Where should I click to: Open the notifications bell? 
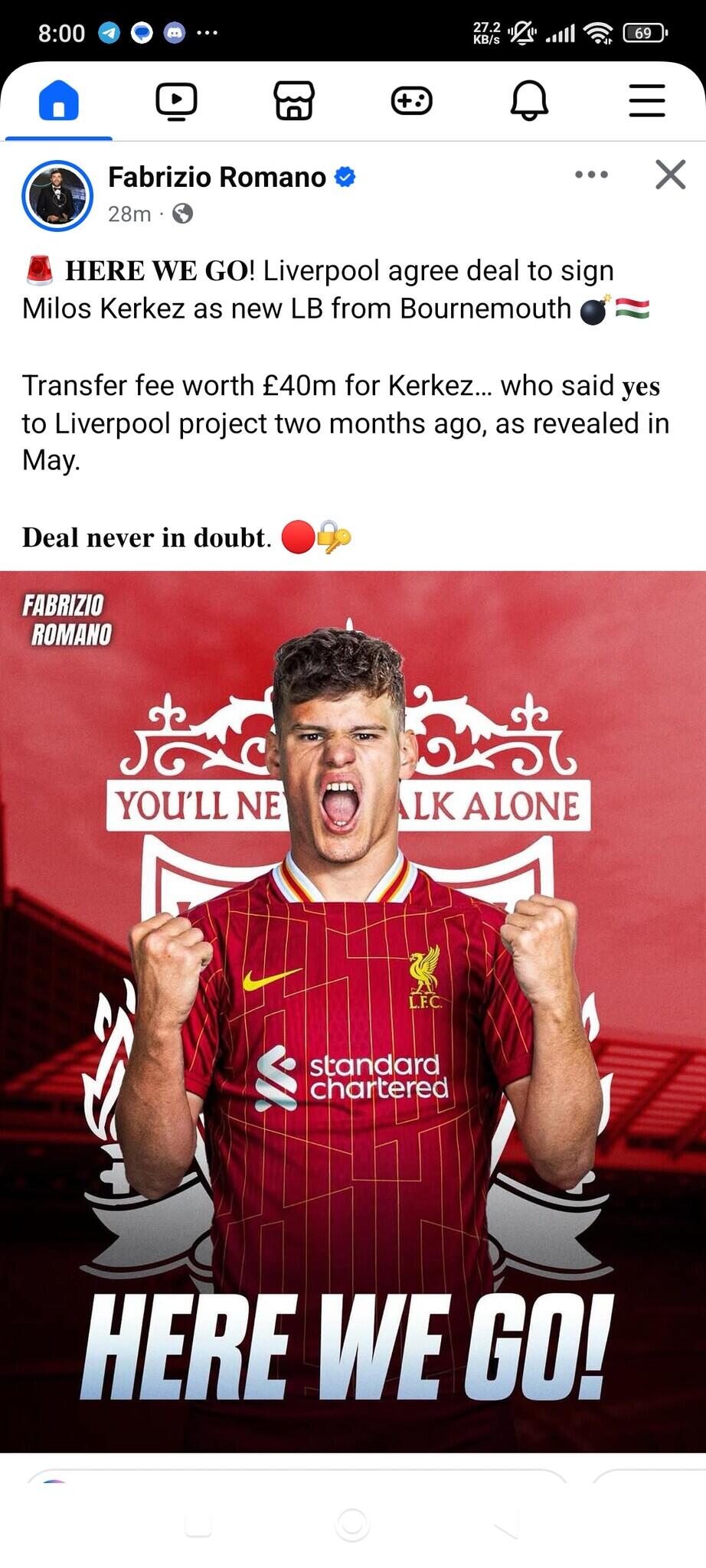pos(529,100)
